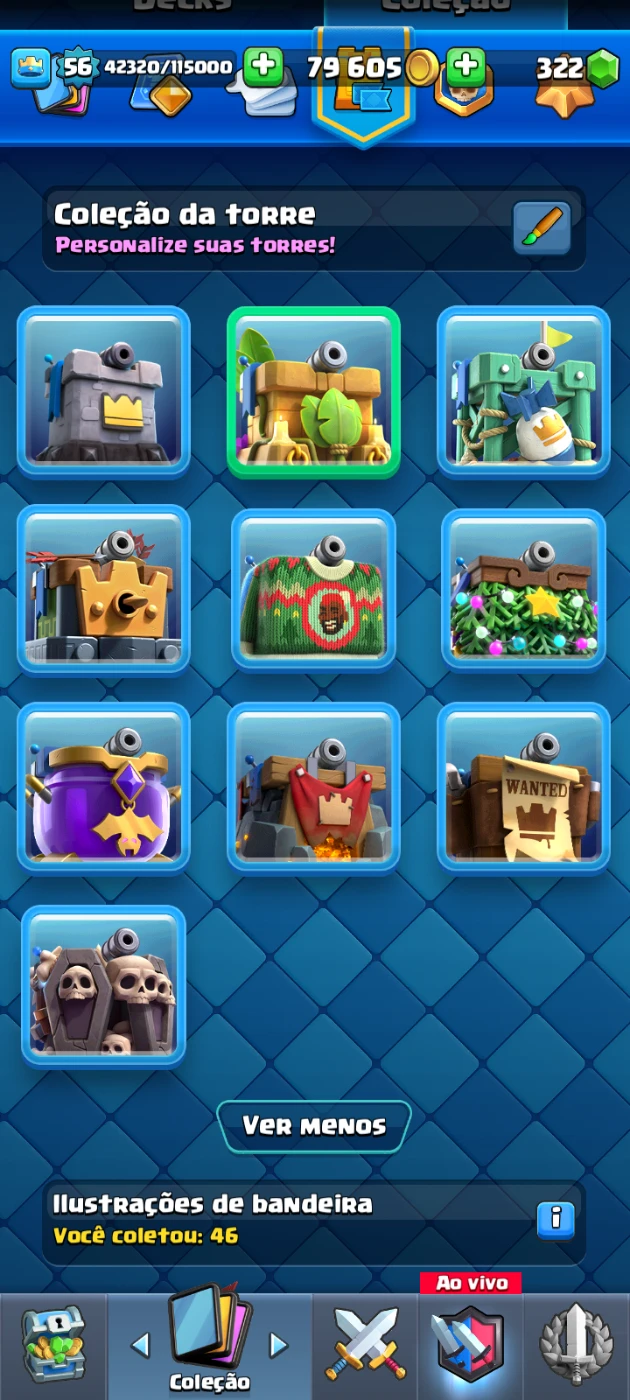
Task: Open the tab with the silver sword emblem
Action: coord(577,1346)
